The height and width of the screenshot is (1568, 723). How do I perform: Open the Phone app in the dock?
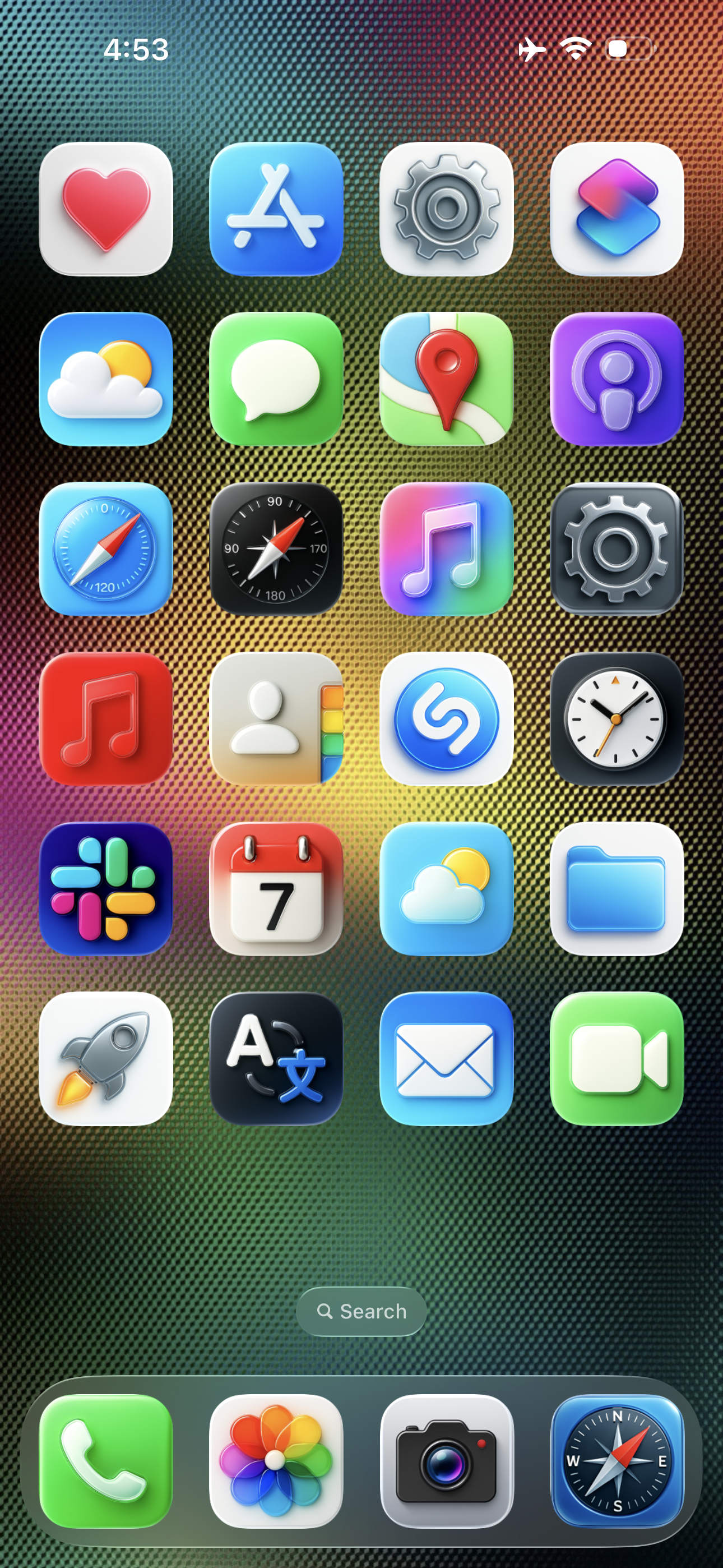pos(106,1461)
